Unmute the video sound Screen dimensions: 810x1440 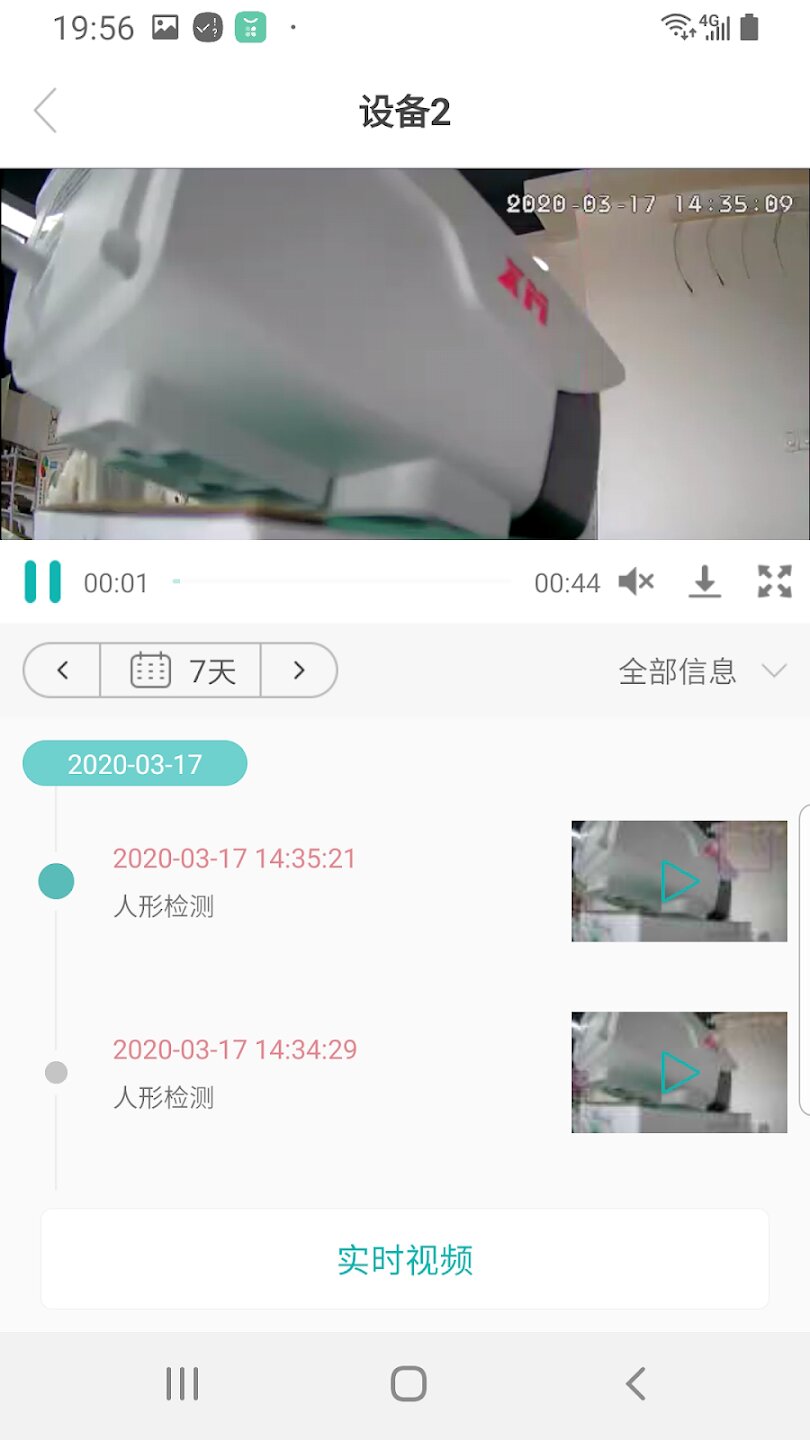tap(636, 582)
